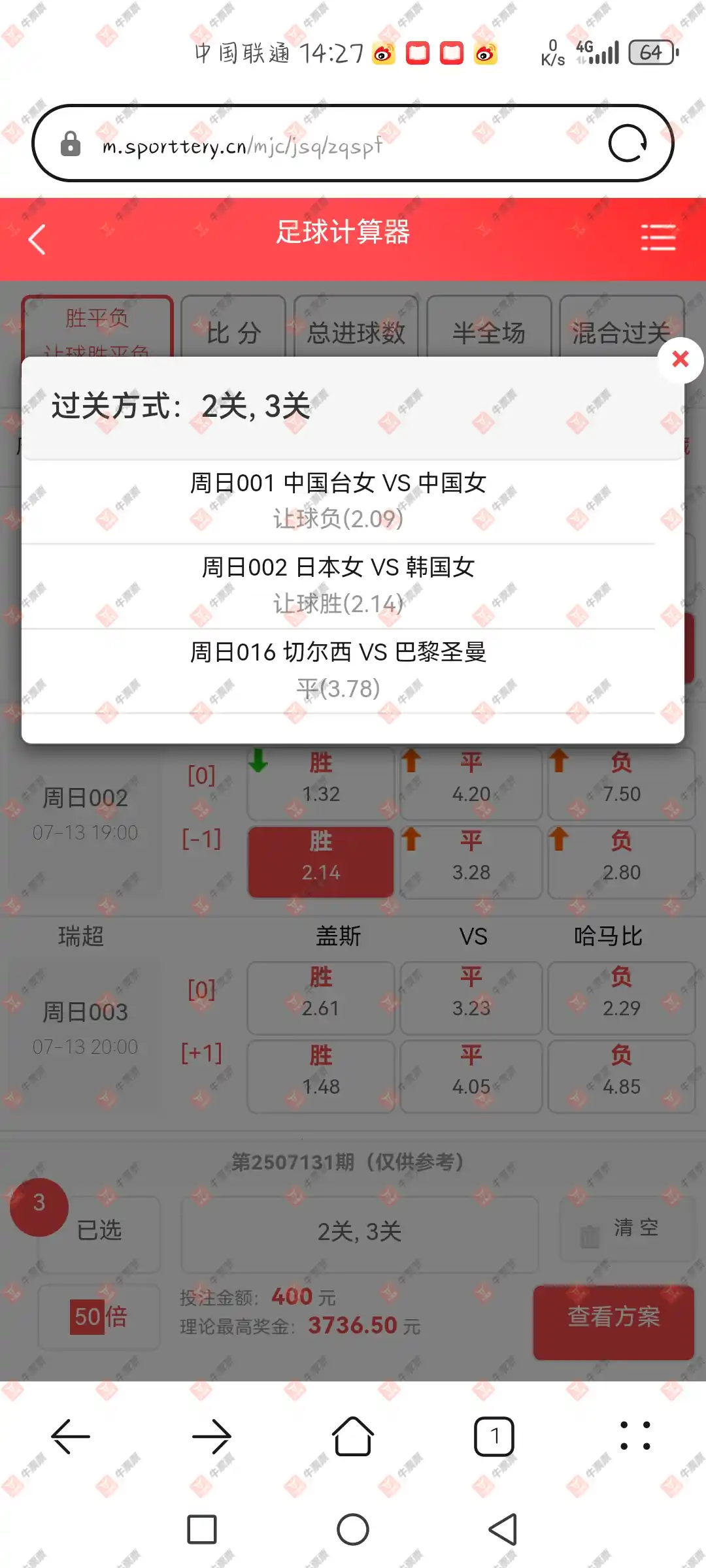The width and height of the screenshot is (706, 1568).
Task: Pick 周日003 负 2.29 odds
Action: tap(621, 998)
